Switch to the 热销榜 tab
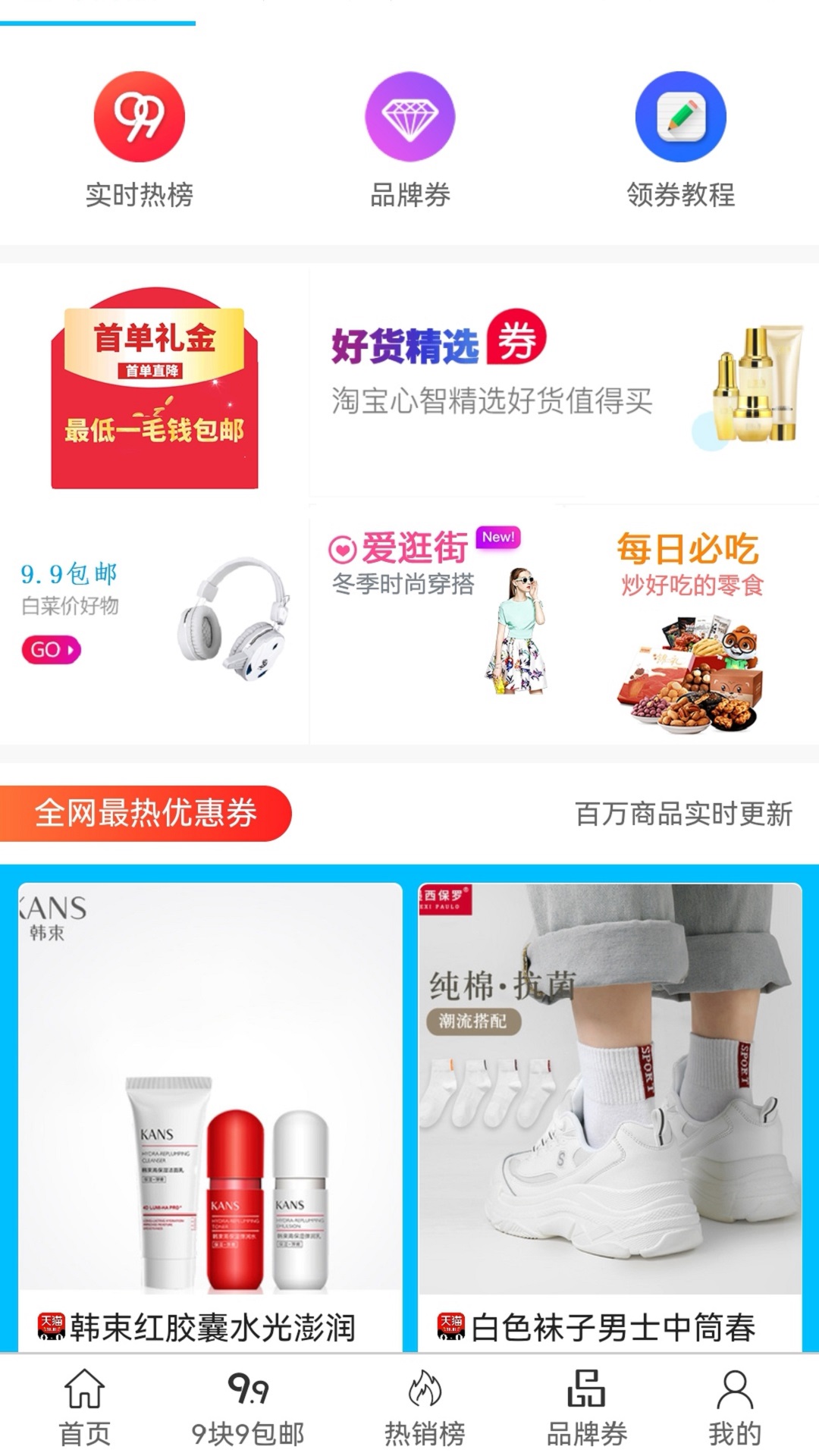819x1456 pixels. pyautogui.click(x=425, y=1407)
